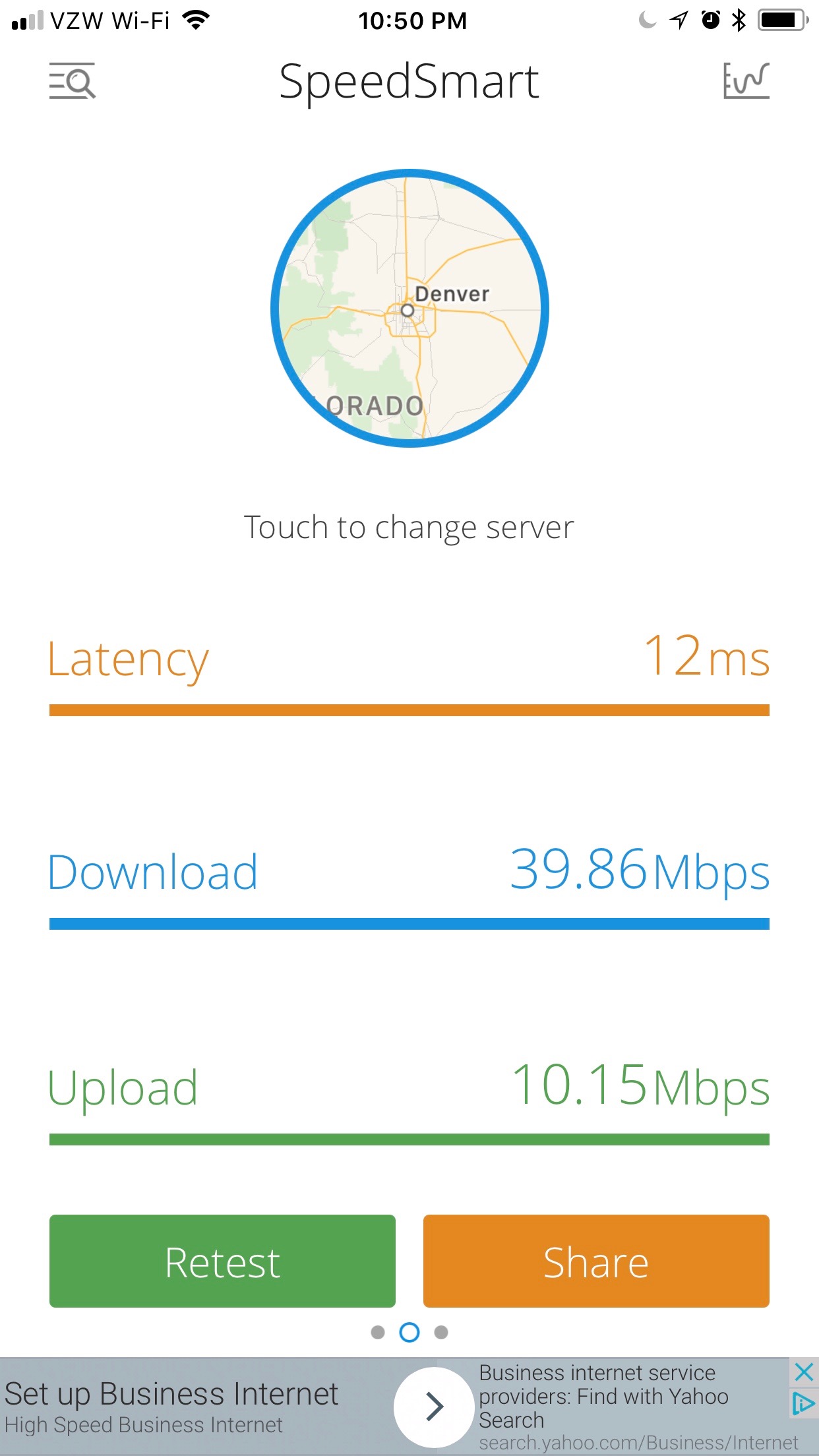Viewport: 819px width, 1456px height.
Task: Open the search list icon
Action: tap(73, 80)
